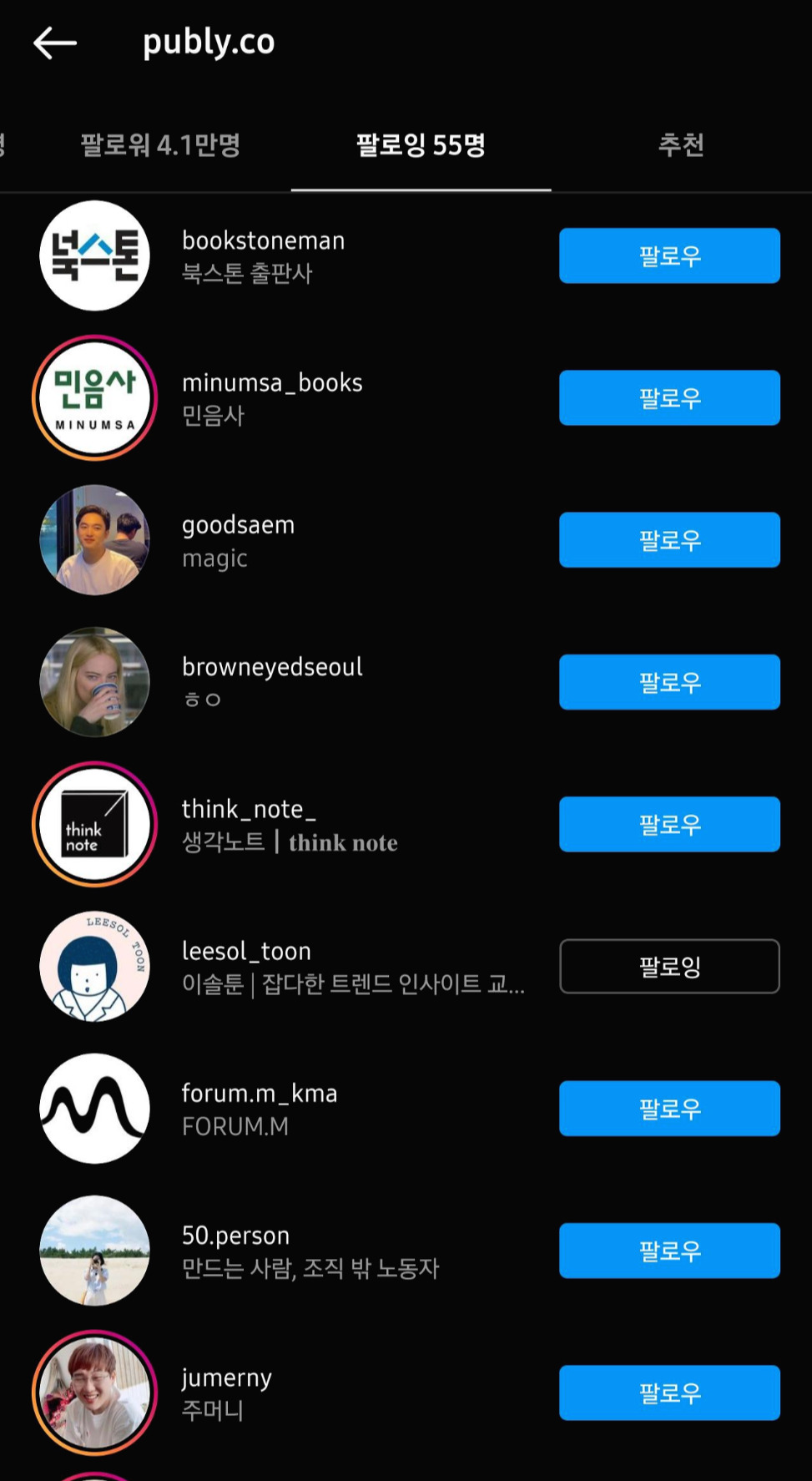Click the FORUM.M wave logo avatar
The image size is (812, 1481).
pos(94,1109)
